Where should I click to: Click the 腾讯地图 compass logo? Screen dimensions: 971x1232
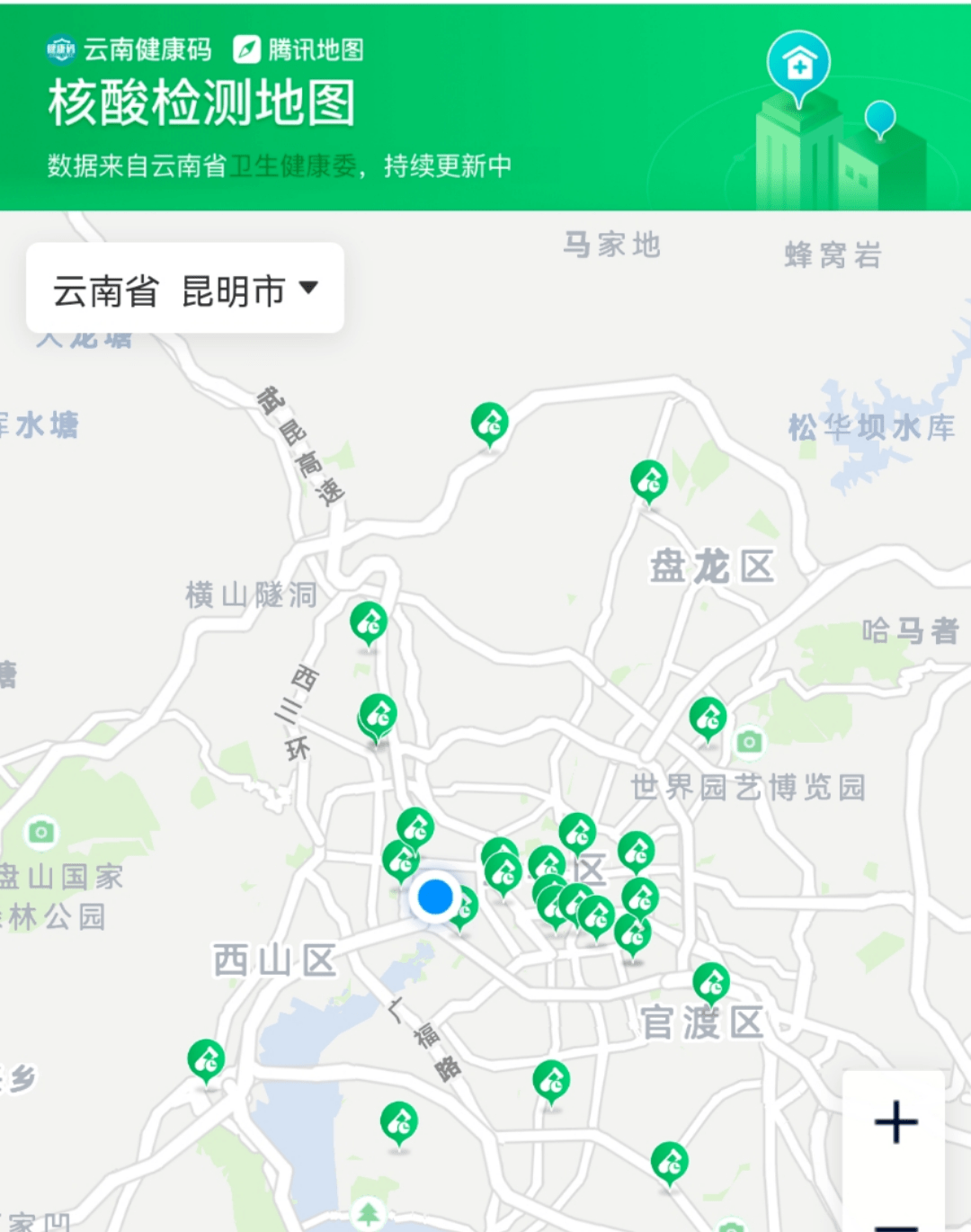point(243,51)
